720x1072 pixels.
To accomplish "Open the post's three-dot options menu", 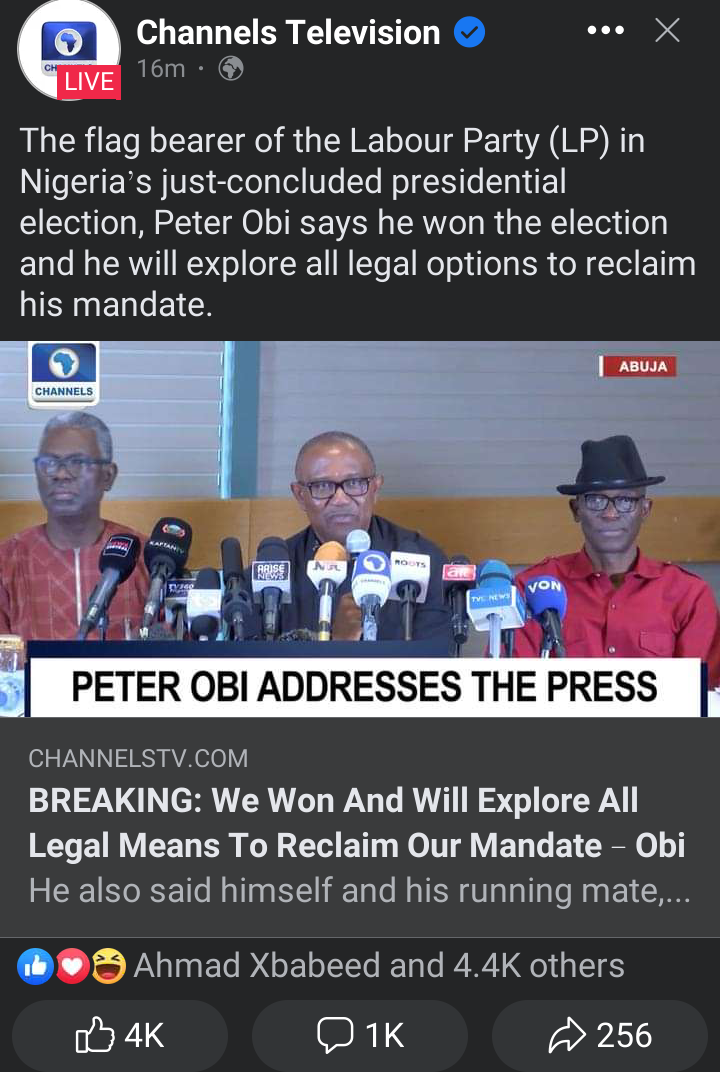I will click(x=605, y=31).
